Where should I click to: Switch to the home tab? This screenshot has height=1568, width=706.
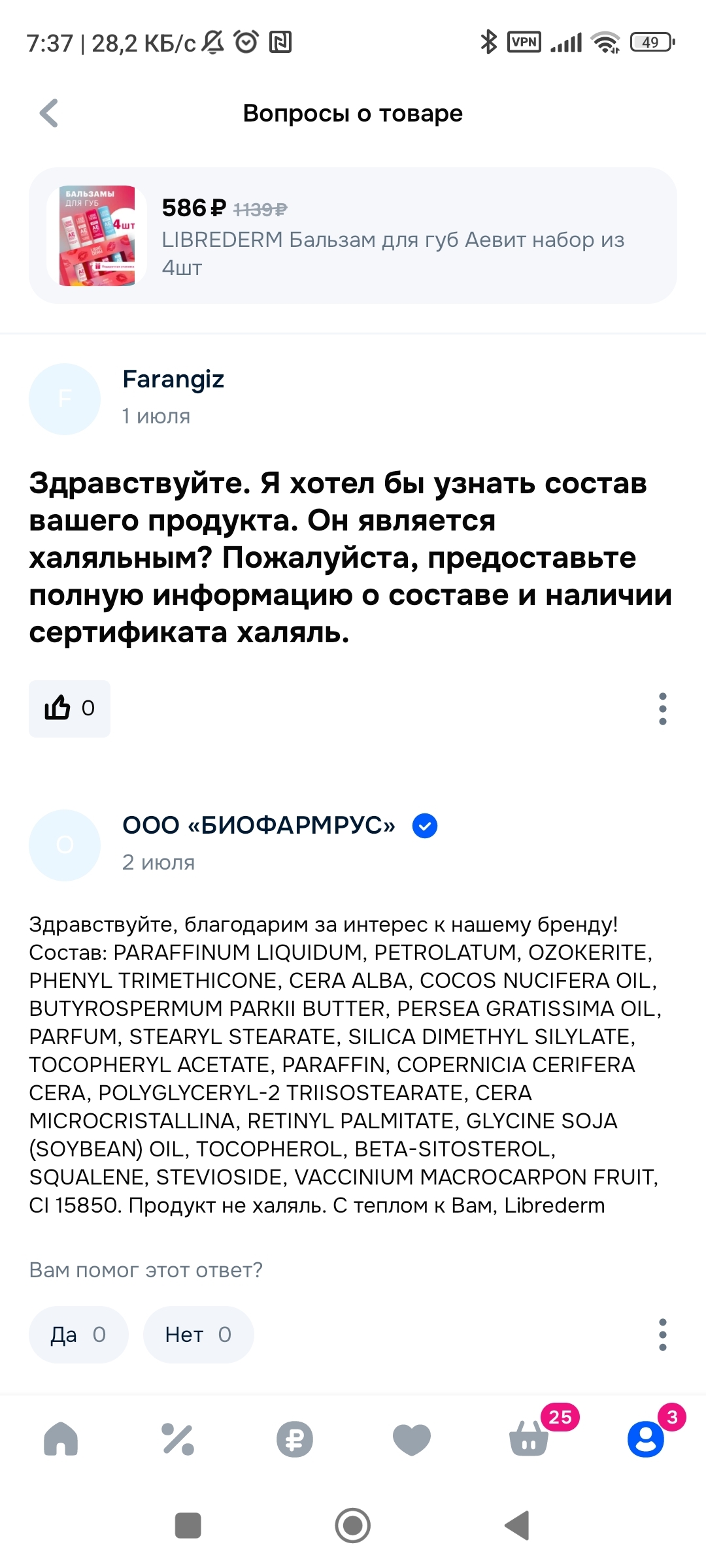point(61,1440)
